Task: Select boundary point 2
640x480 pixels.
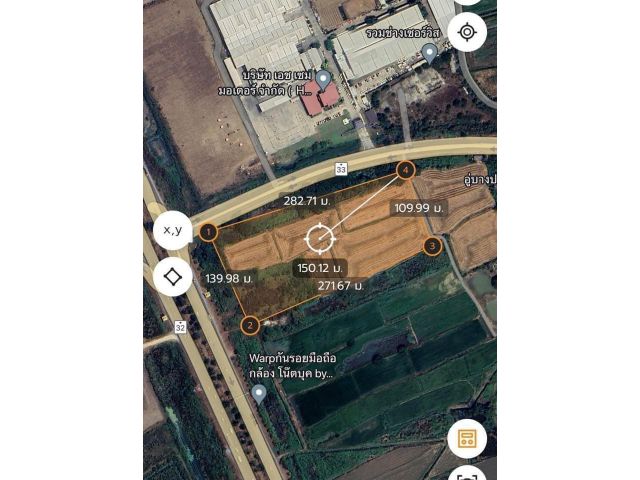Action: point(250,325)
